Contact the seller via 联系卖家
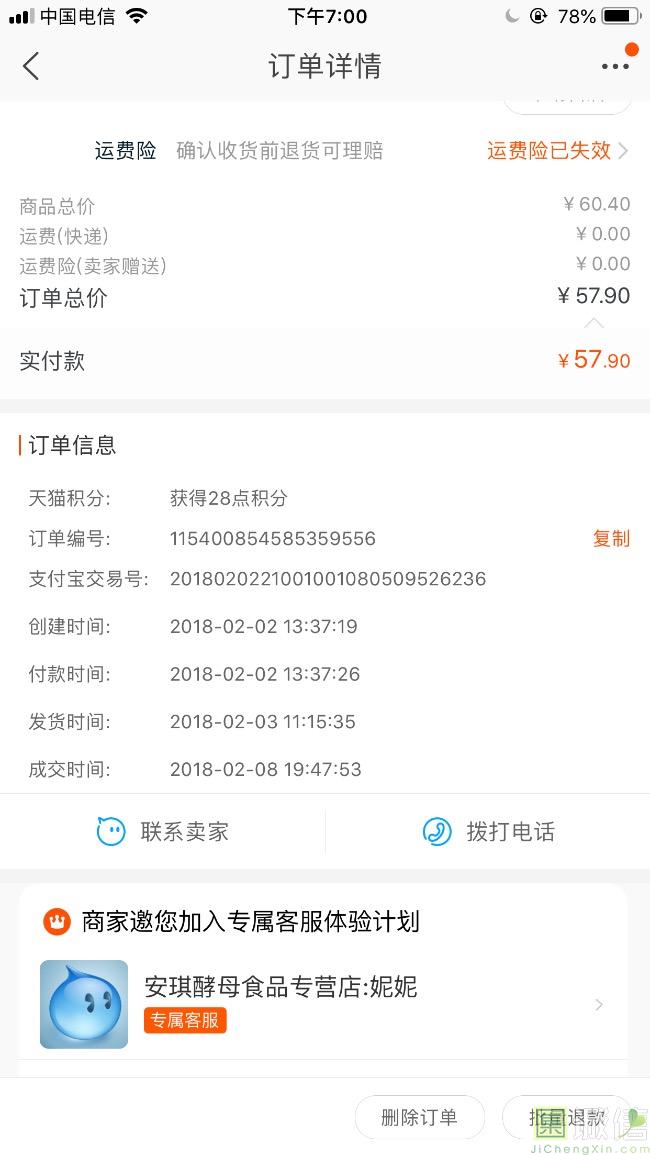Viewport: 650px width, 1155px height. tap(163, 832)
